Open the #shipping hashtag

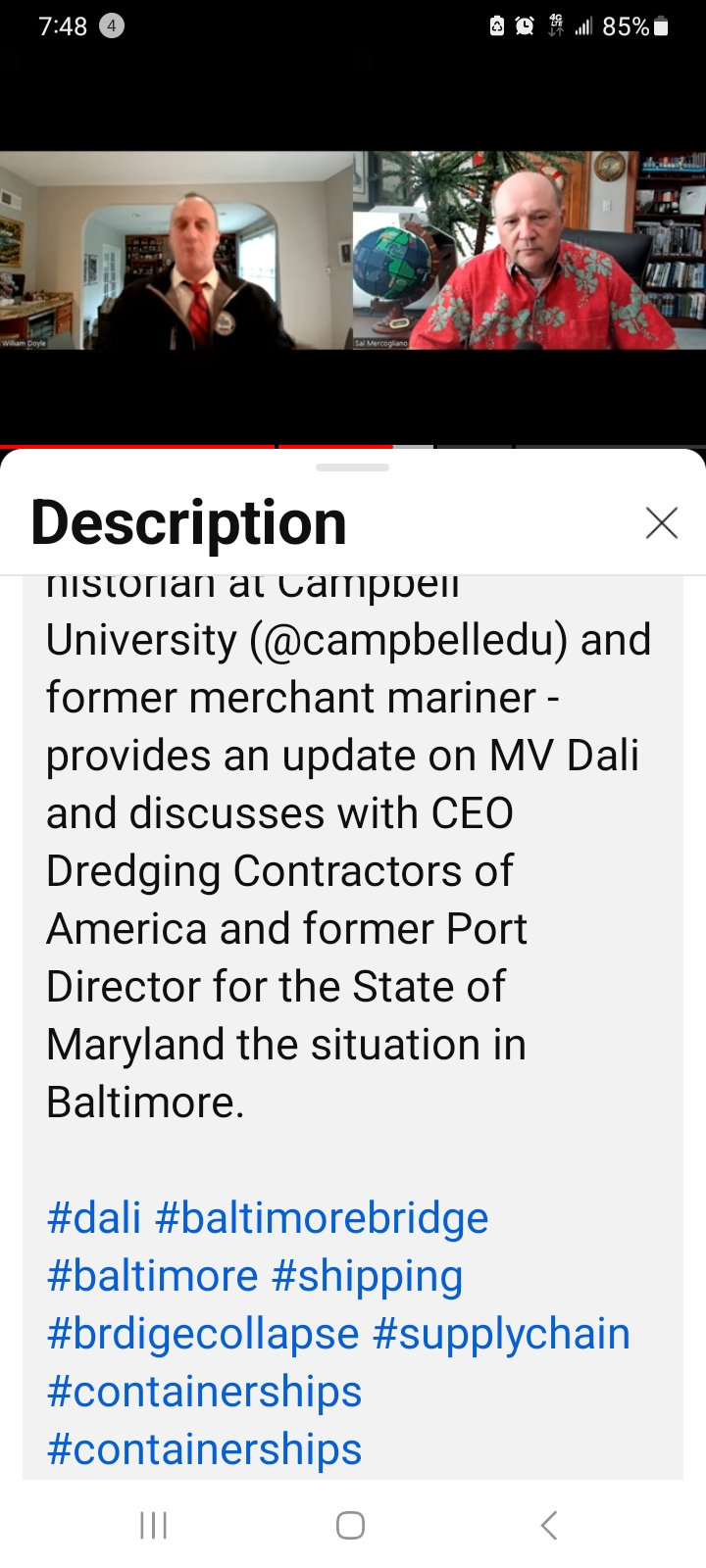pos(367,1276)
